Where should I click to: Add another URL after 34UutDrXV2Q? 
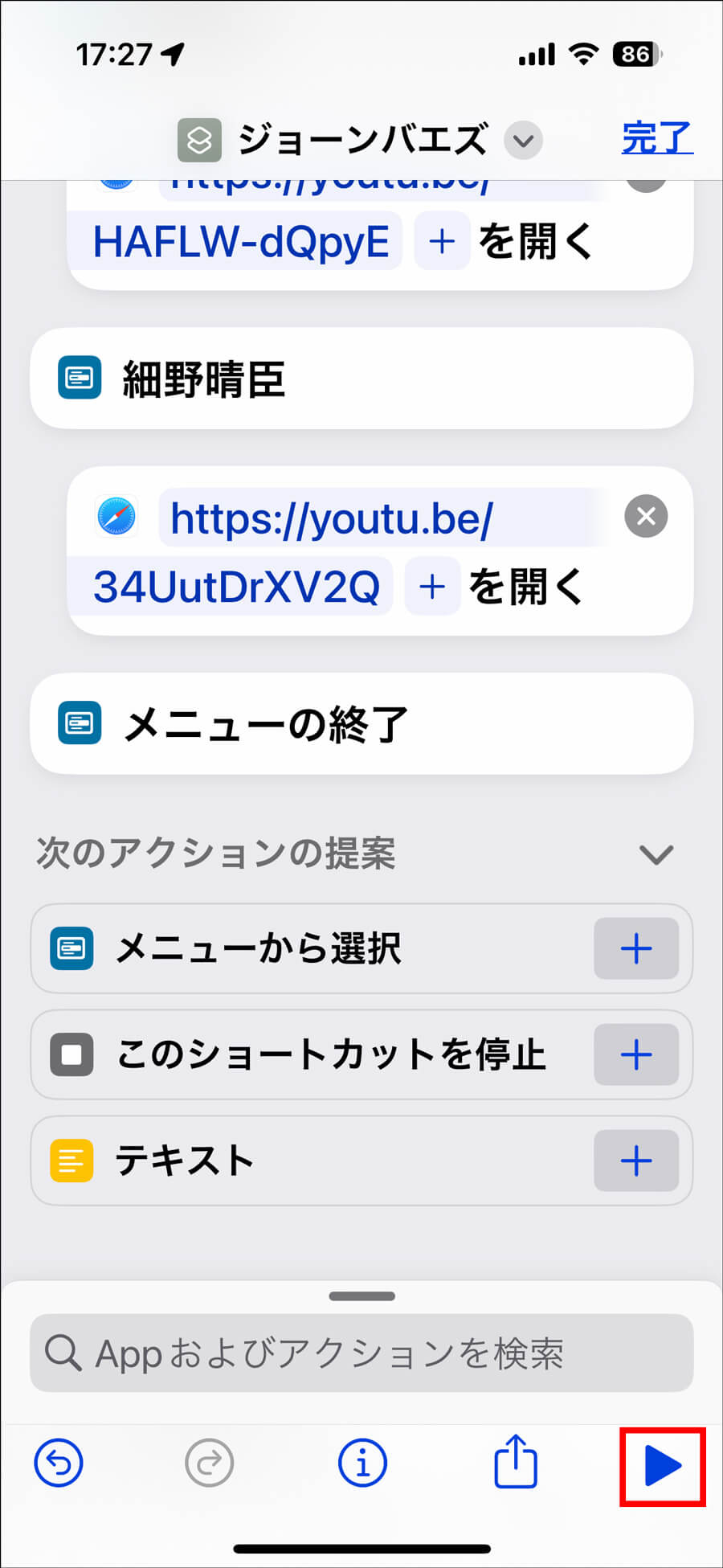[x=432, y=587]
